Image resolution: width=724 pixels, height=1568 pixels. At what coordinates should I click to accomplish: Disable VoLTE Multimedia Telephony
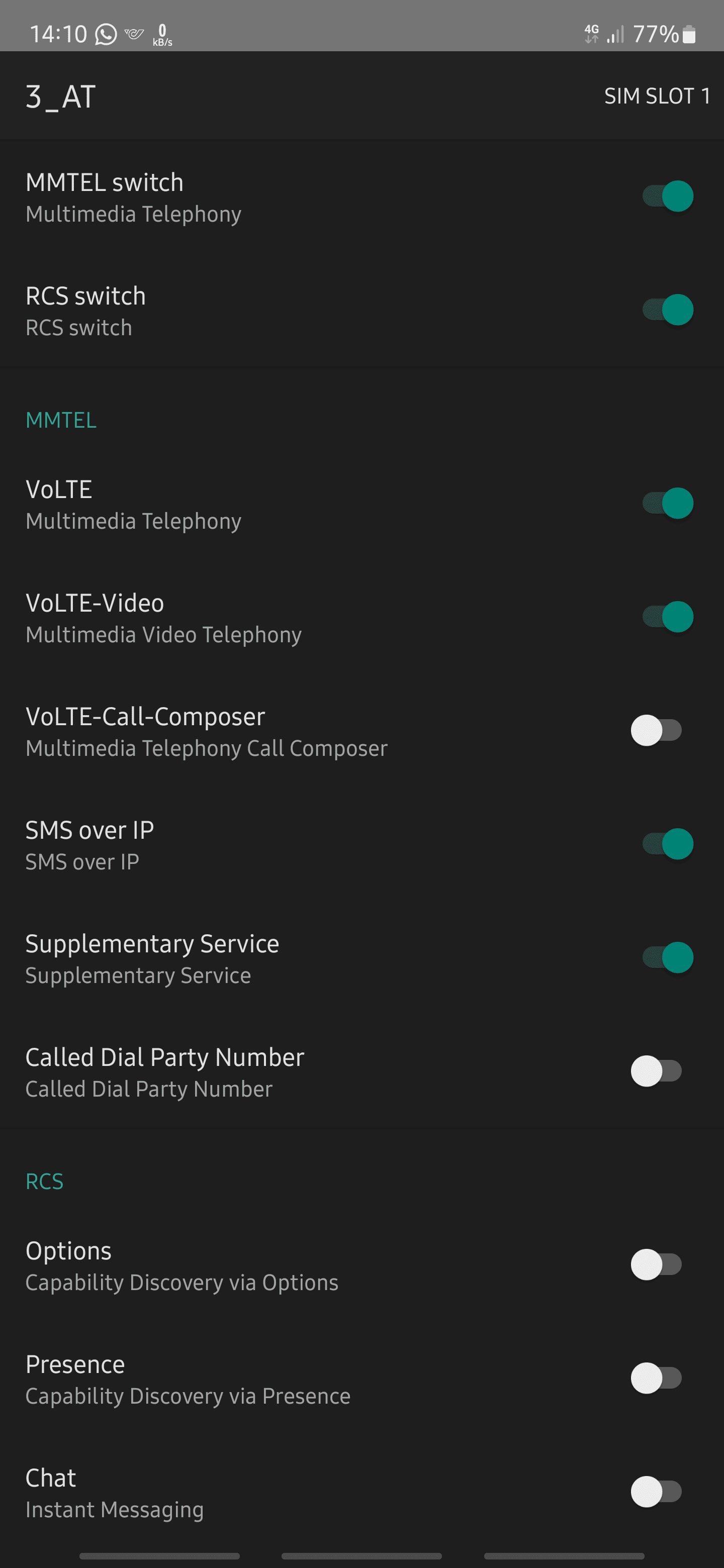[x=667, y=504]
